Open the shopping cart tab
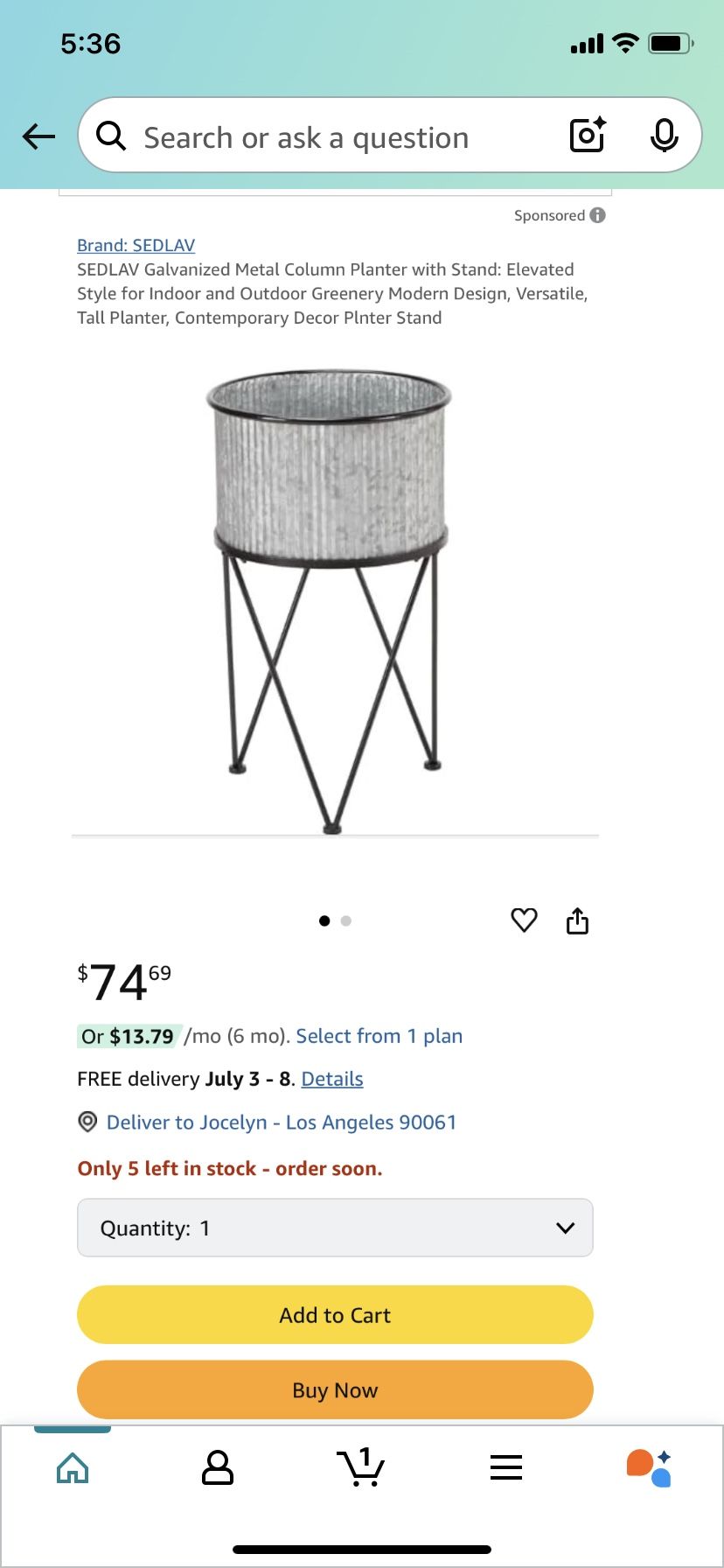 pyautogui.click(x=361, y=1467)
